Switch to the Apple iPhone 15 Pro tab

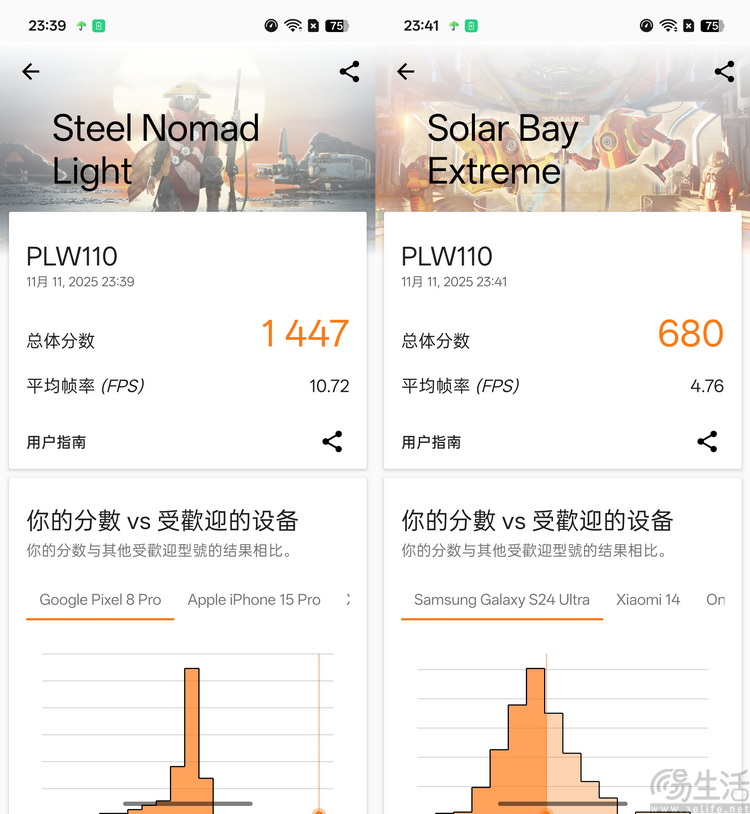254,599
